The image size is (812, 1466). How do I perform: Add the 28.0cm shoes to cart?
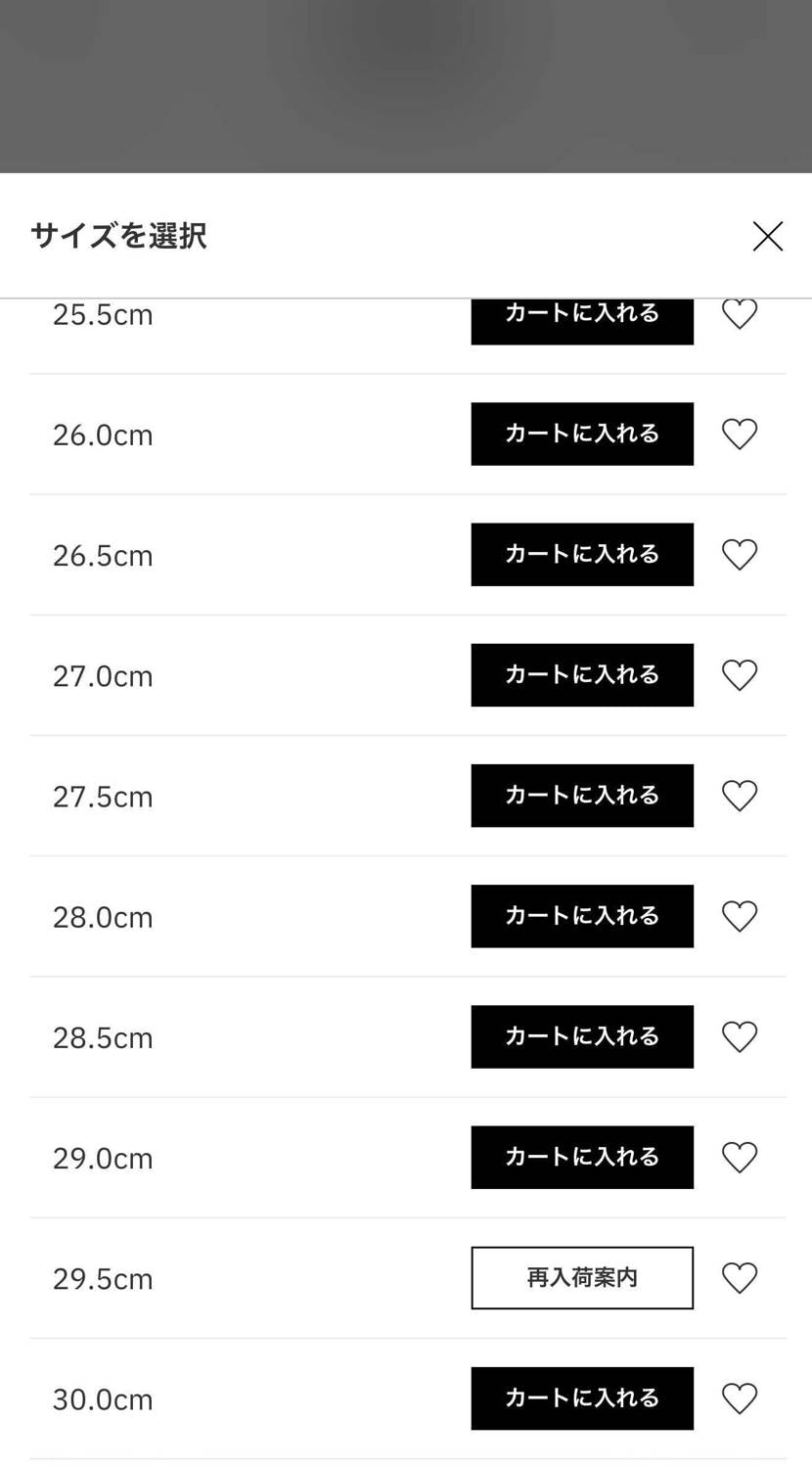582,916
